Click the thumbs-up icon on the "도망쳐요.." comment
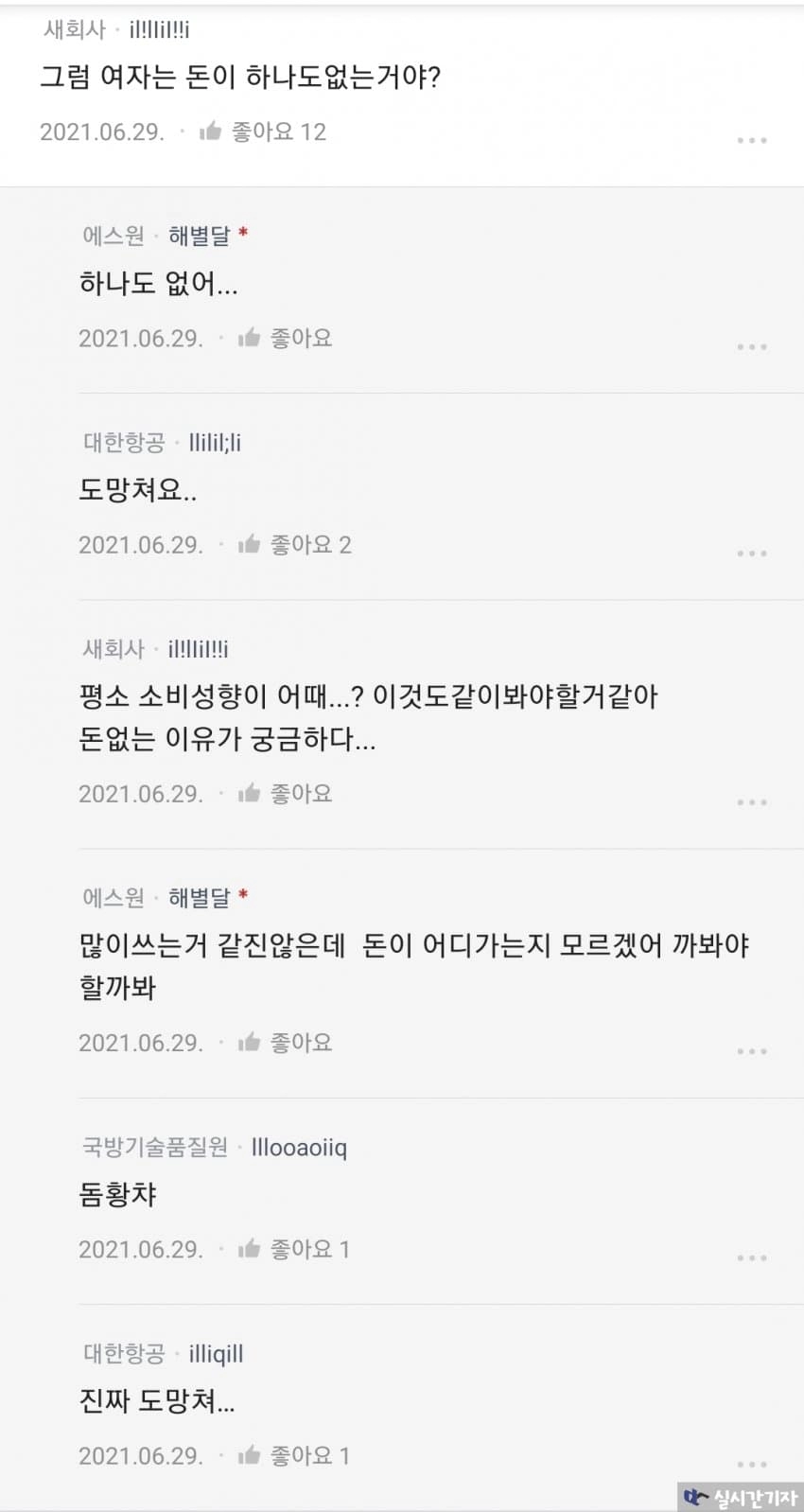The image size is (804, 1512). [x=251, y=544]
